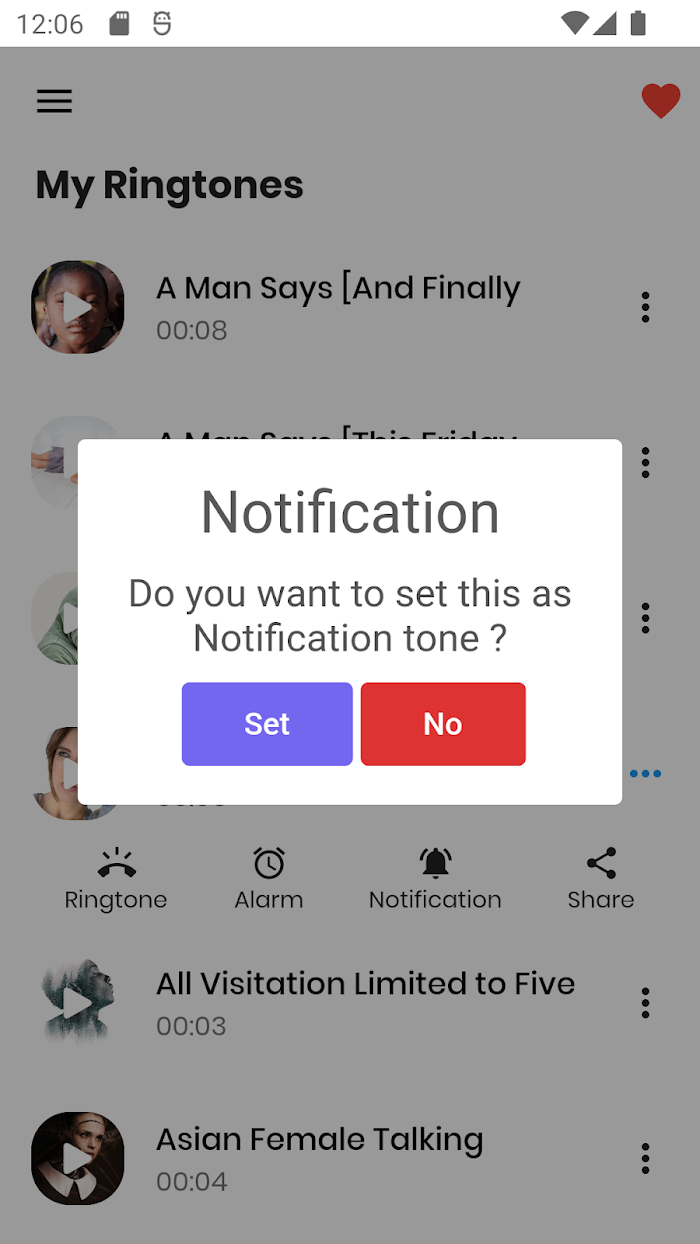This screenshot has width=700, height=1244.
Task: Open options for All Visitation Limited to Five
Action: [x=645, y=1003]
